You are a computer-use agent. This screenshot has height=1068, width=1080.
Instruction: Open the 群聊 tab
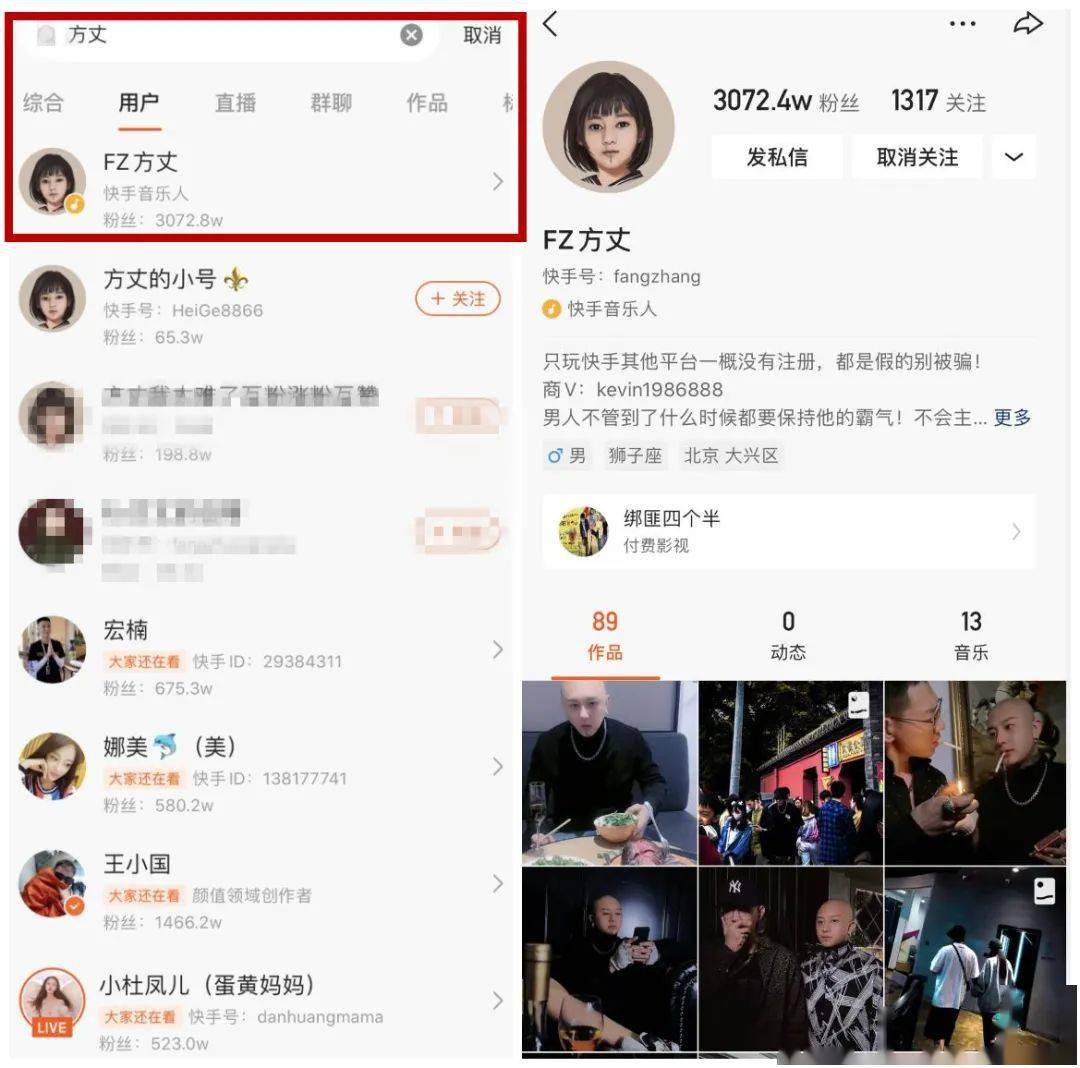click(x=331, y=103)
